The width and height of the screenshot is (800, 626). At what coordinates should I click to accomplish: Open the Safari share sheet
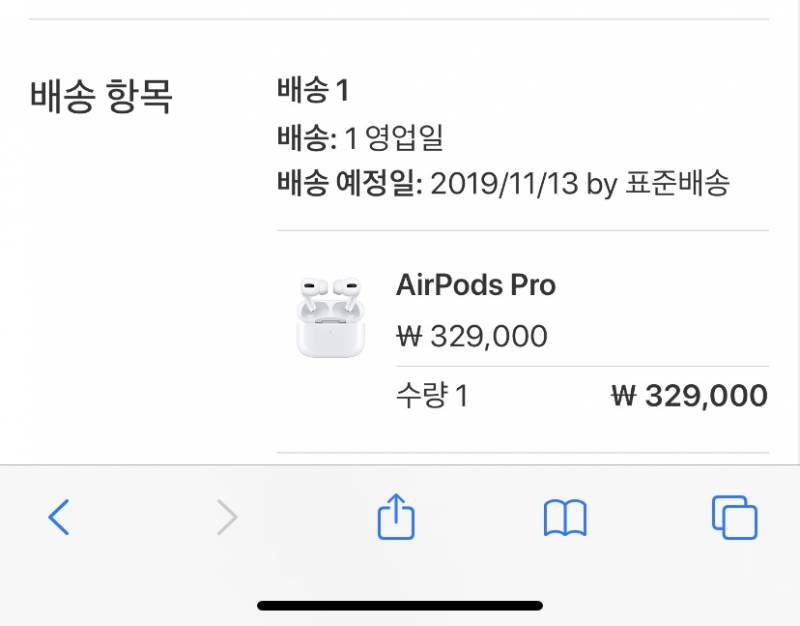(x=396, y=518)
